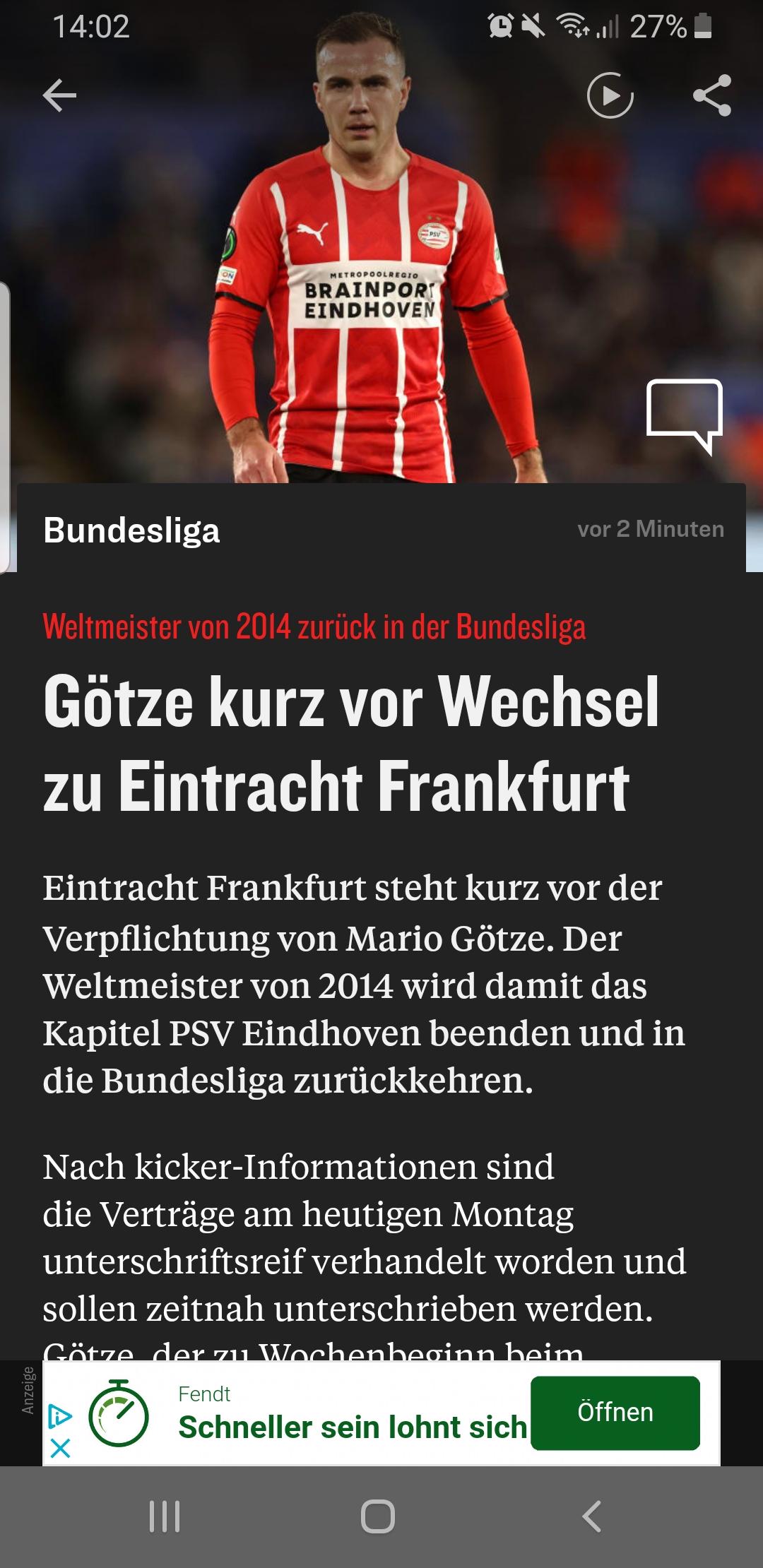Share this Götze article
Image resolution: width=763 pixels, height=1568 pixels.
click(712, 95)
